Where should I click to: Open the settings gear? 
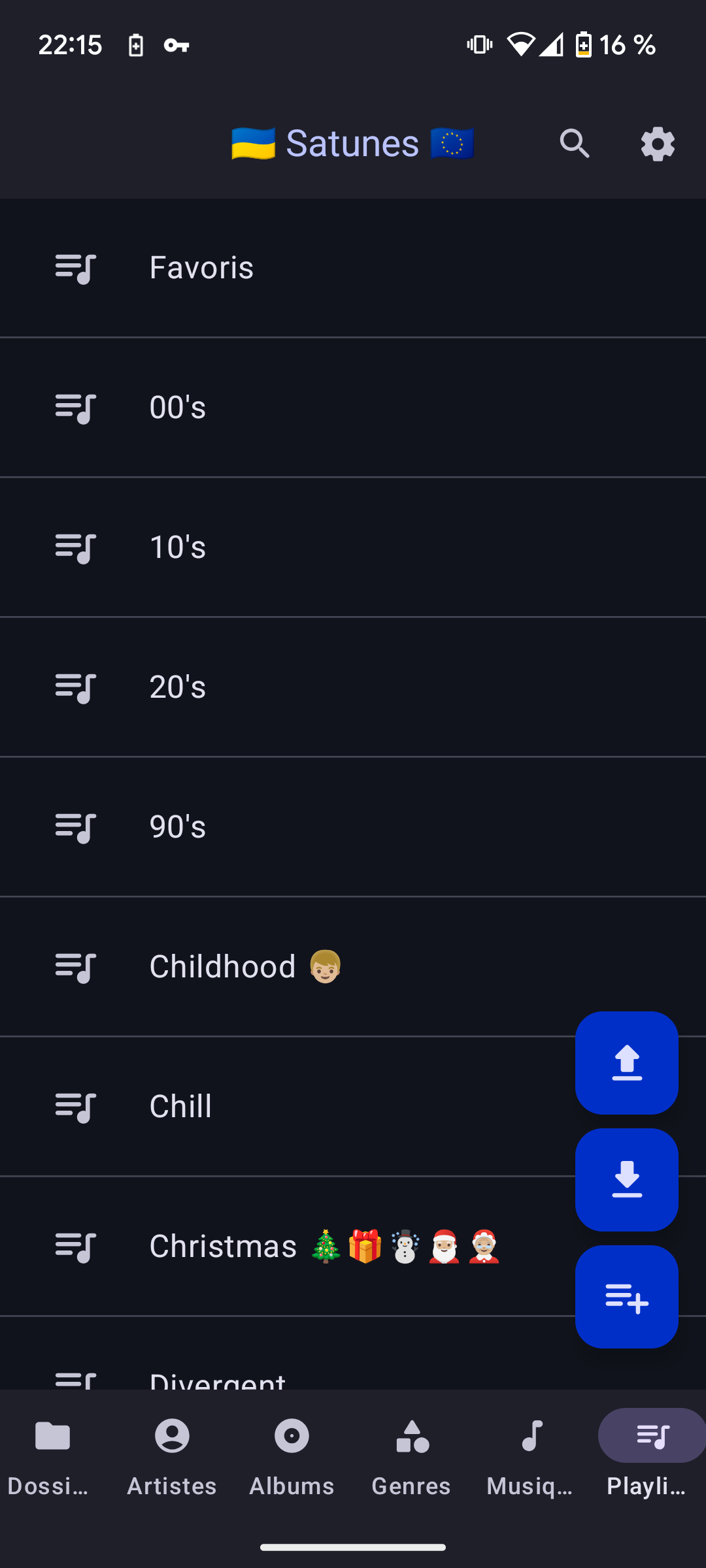pos(658,144)
